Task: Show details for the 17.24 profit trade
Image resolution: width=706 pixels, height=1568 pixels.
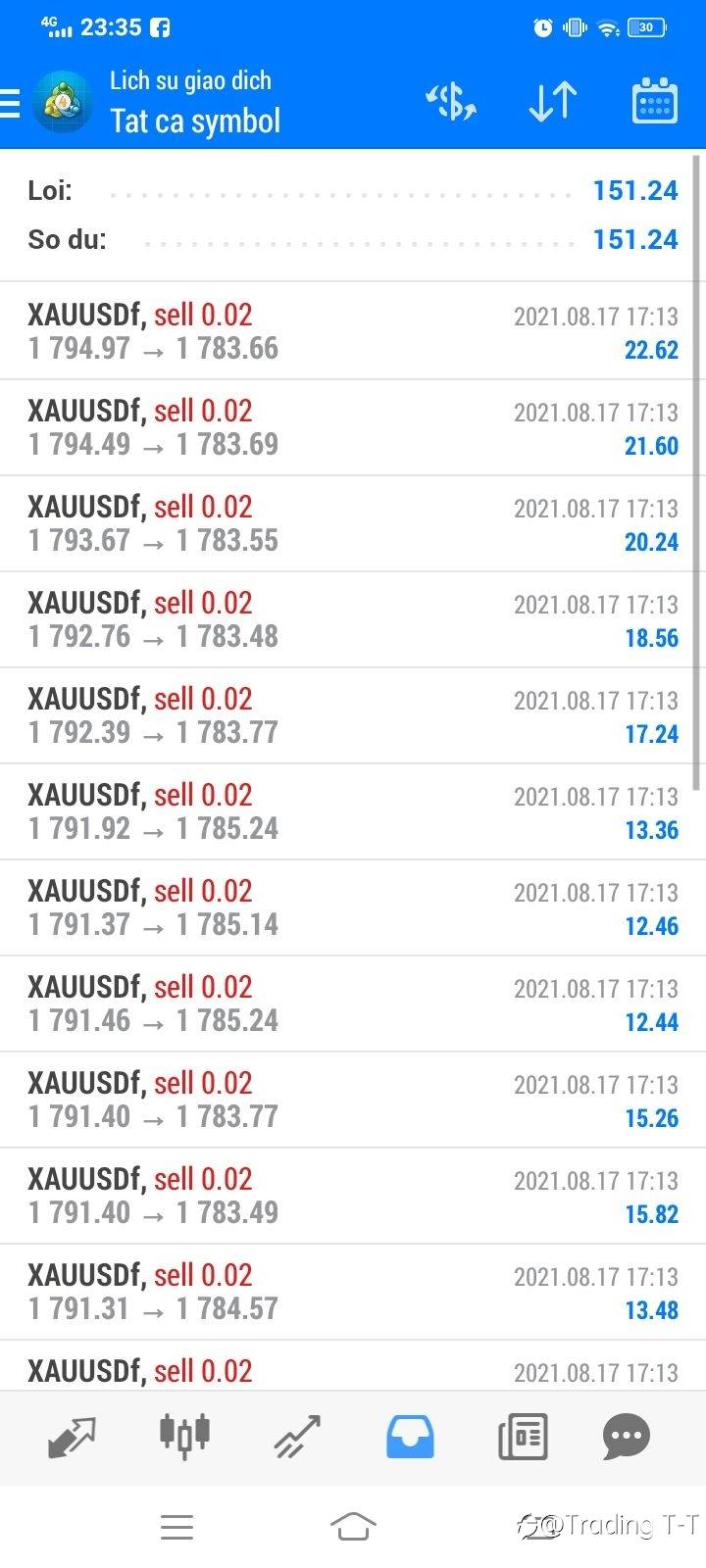Action: 353,715
